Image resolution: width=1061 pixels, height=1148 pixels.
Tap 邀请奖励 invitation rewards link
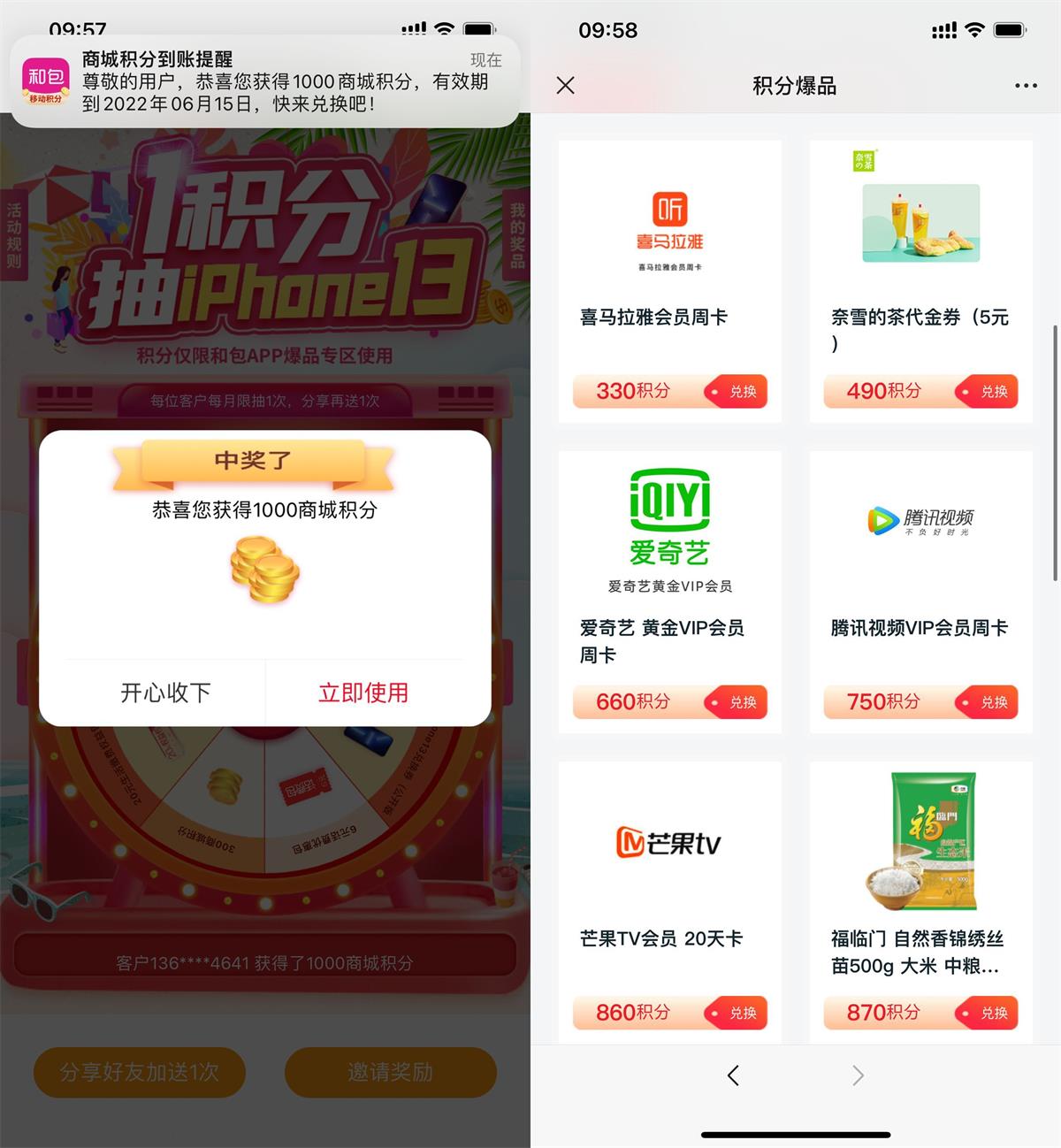[x=390, y=1072]
